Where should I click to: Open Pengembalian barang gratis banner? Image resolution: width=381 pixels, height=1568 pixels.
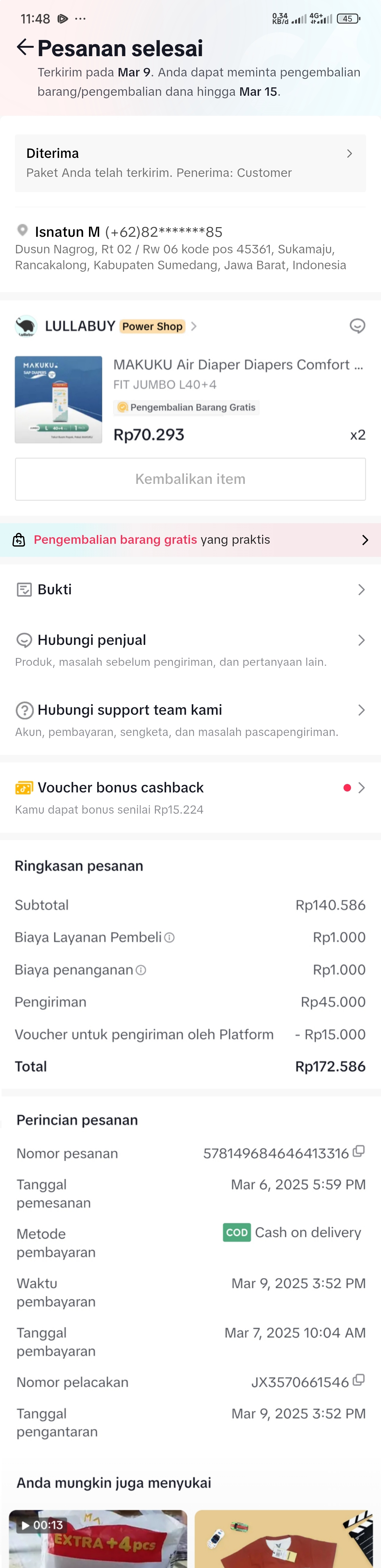point(190,540)
